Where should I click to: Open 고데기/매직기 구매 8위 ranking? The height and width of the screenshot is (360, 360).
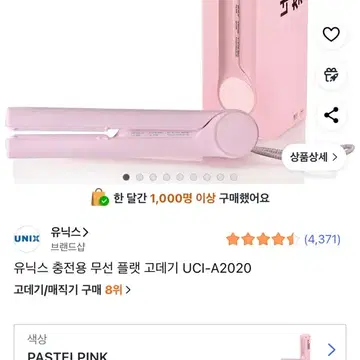click(x=72, y=290)
